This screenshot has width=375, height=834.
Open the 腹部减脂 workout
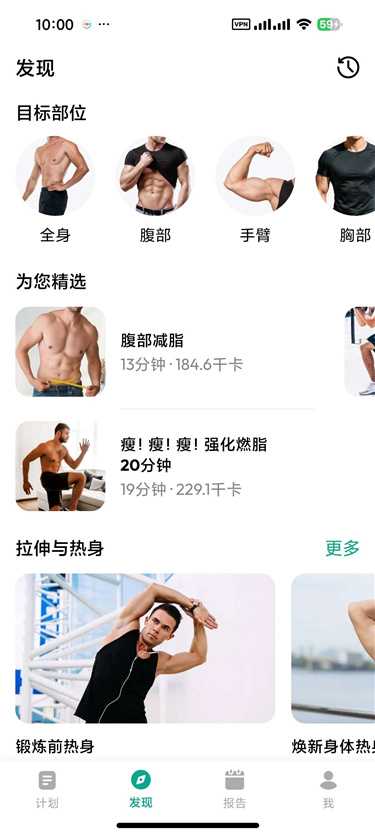[x=165, y=352]
